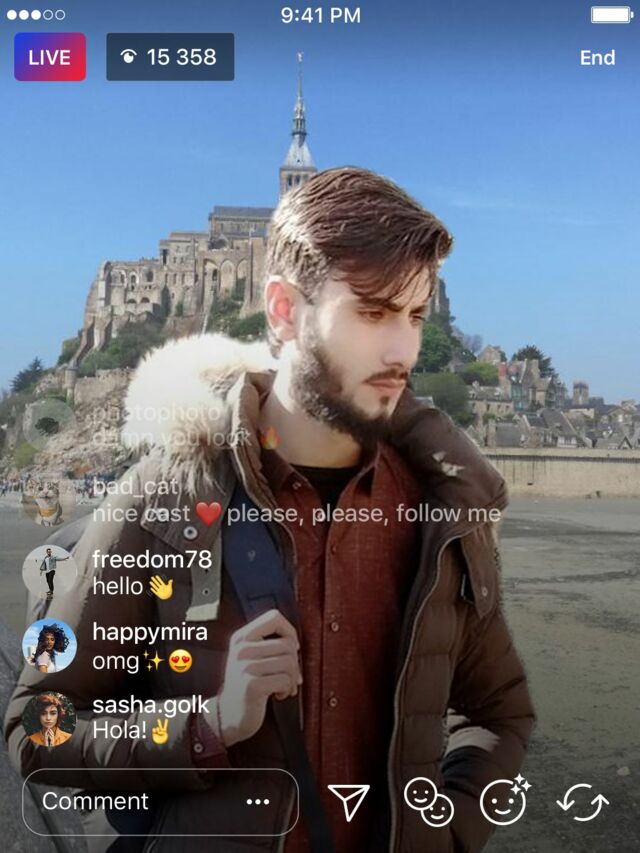Open face filters with sparkle smiley
The image size is (640, 853).
[x=504, y=800]
